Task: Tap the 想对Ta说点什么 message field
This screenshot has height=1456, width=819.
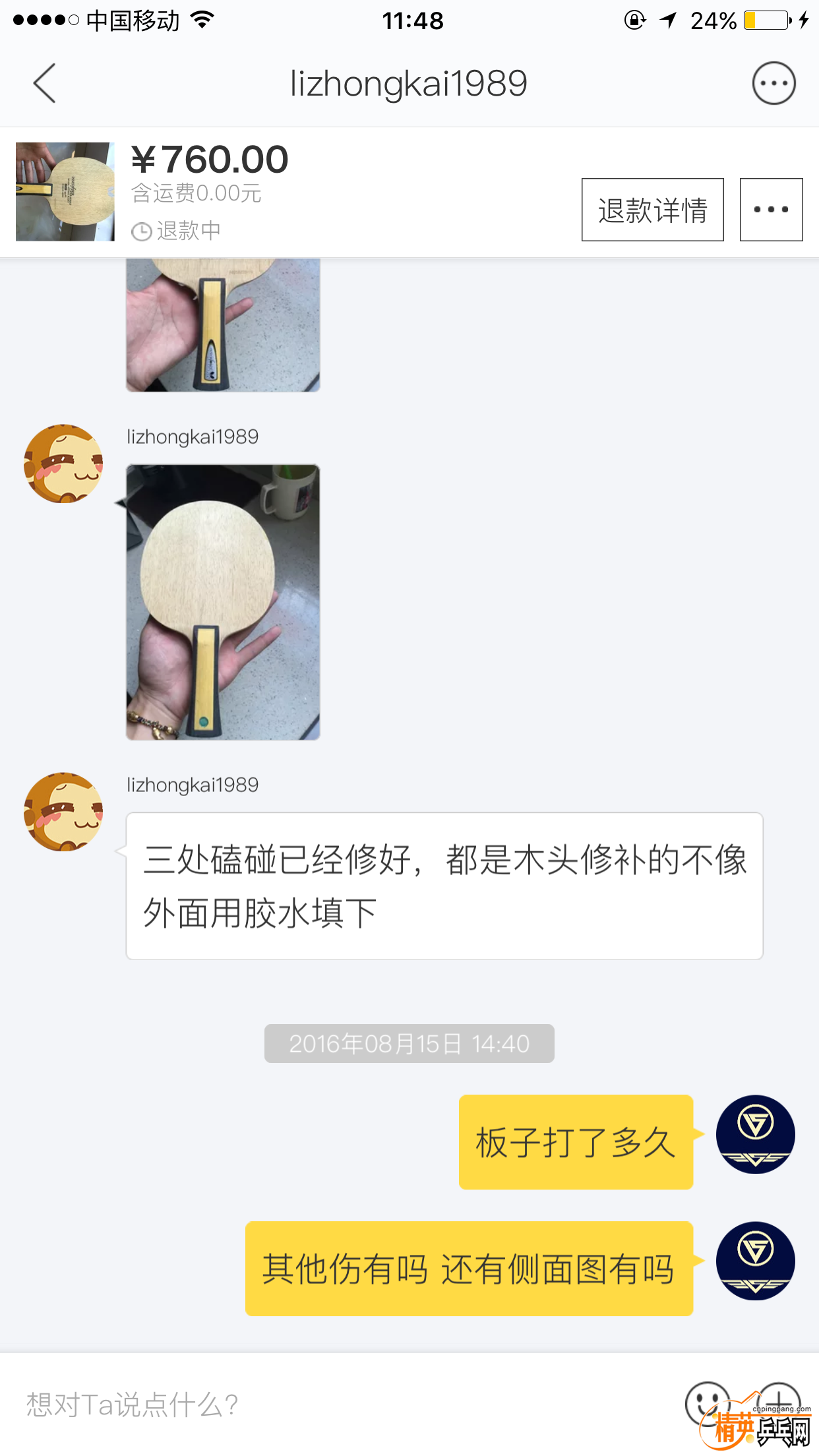Action: tap(330, 1405)
